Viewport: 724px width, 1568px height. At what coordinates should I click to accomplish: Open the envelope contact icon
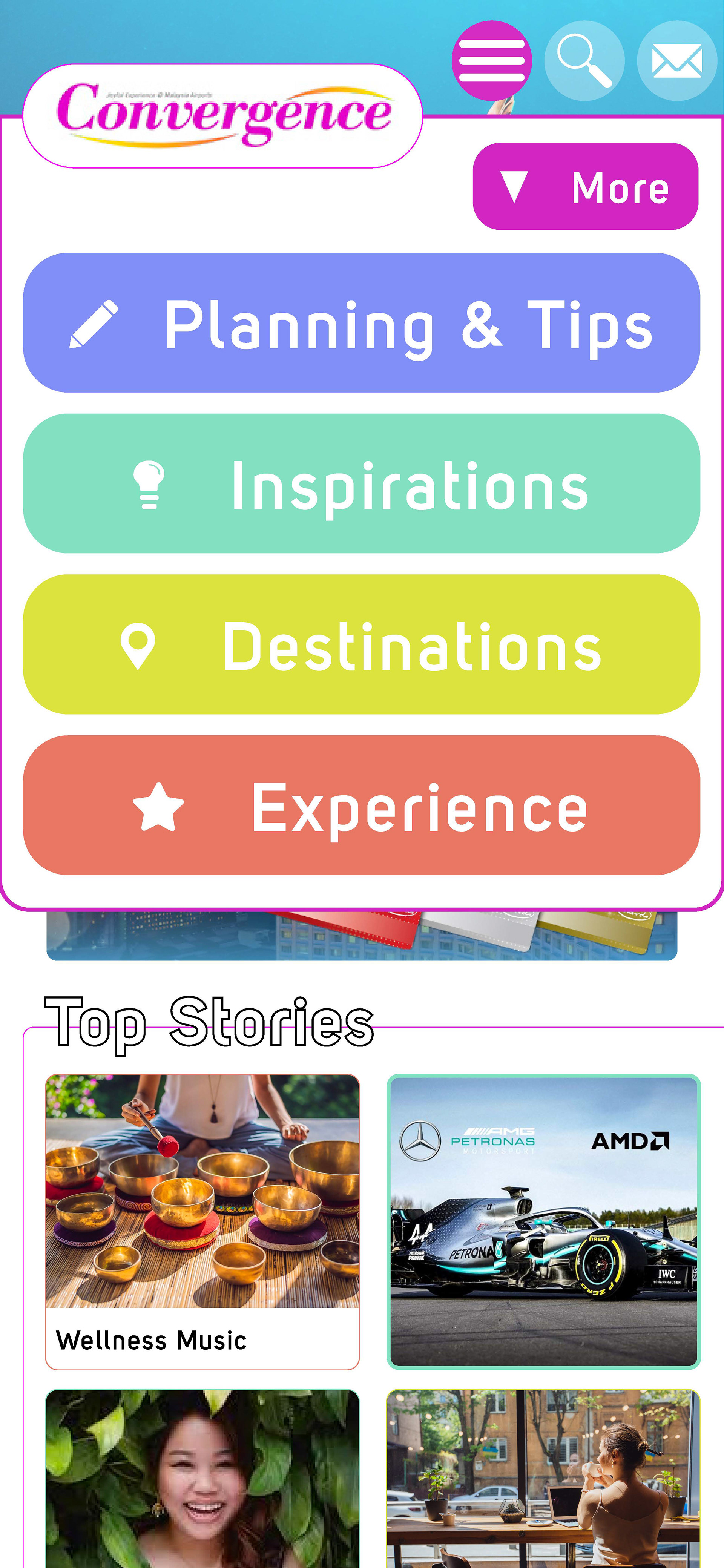[676, 61]
